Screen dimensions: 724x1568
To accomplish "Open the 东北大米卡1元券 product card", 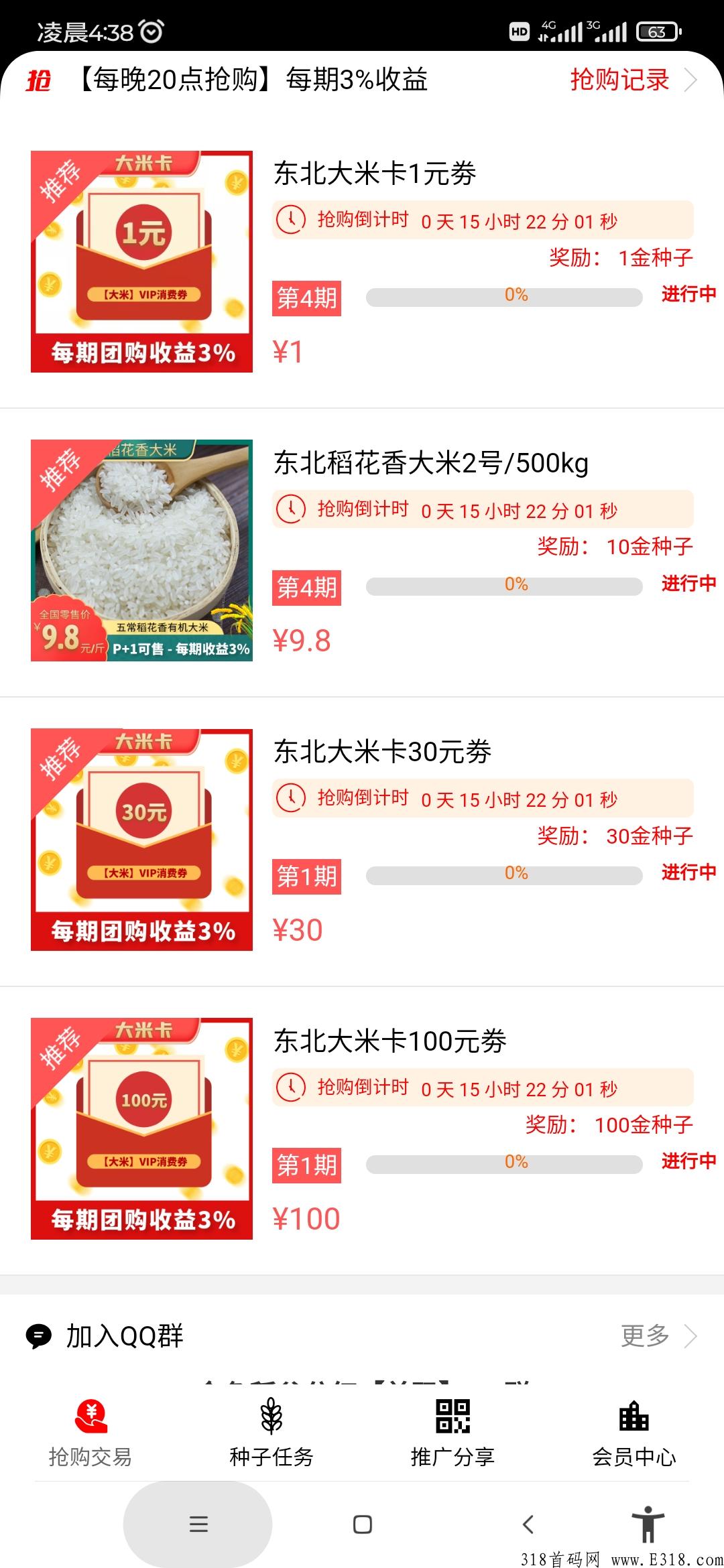I will [x=362, y=261].
